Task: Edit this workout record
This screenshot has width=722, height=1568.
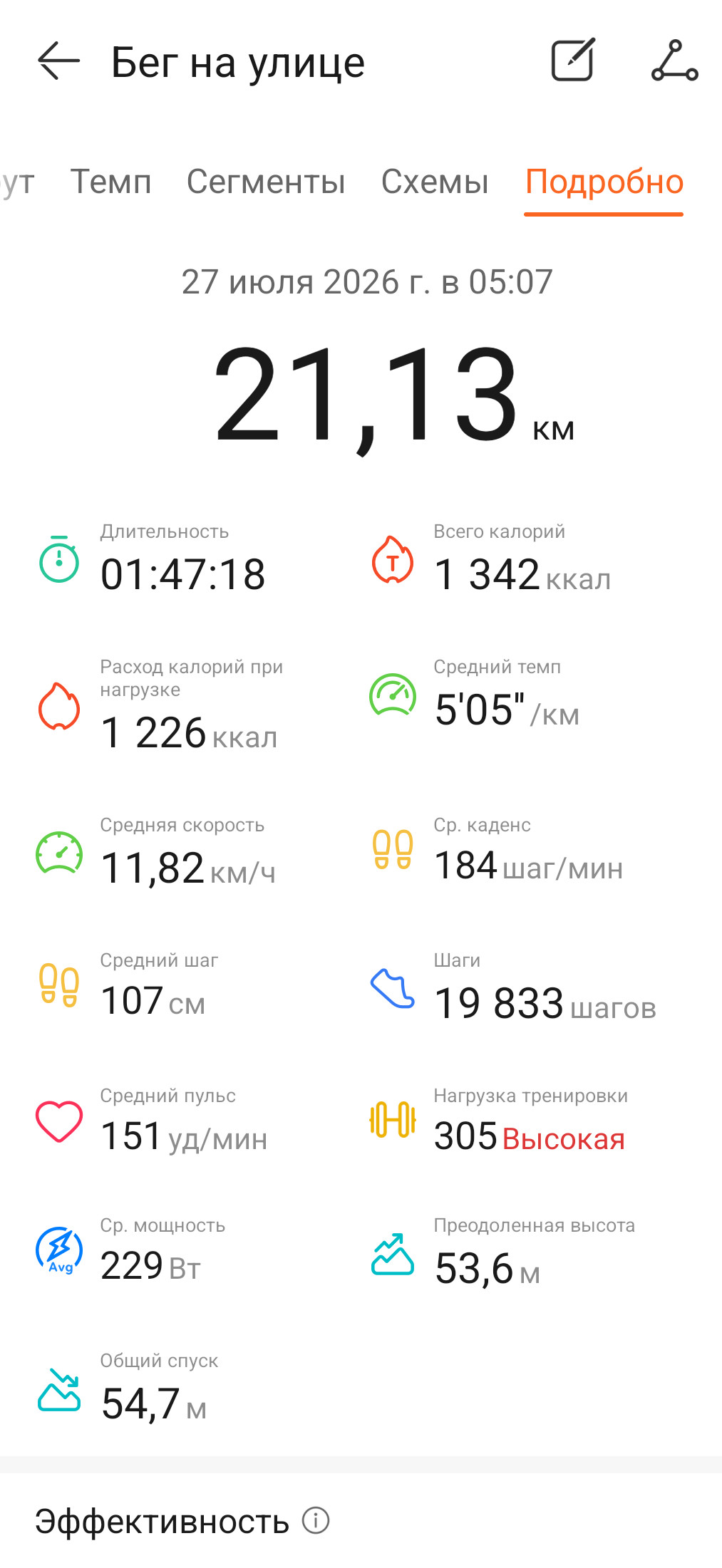Action: 573,61
